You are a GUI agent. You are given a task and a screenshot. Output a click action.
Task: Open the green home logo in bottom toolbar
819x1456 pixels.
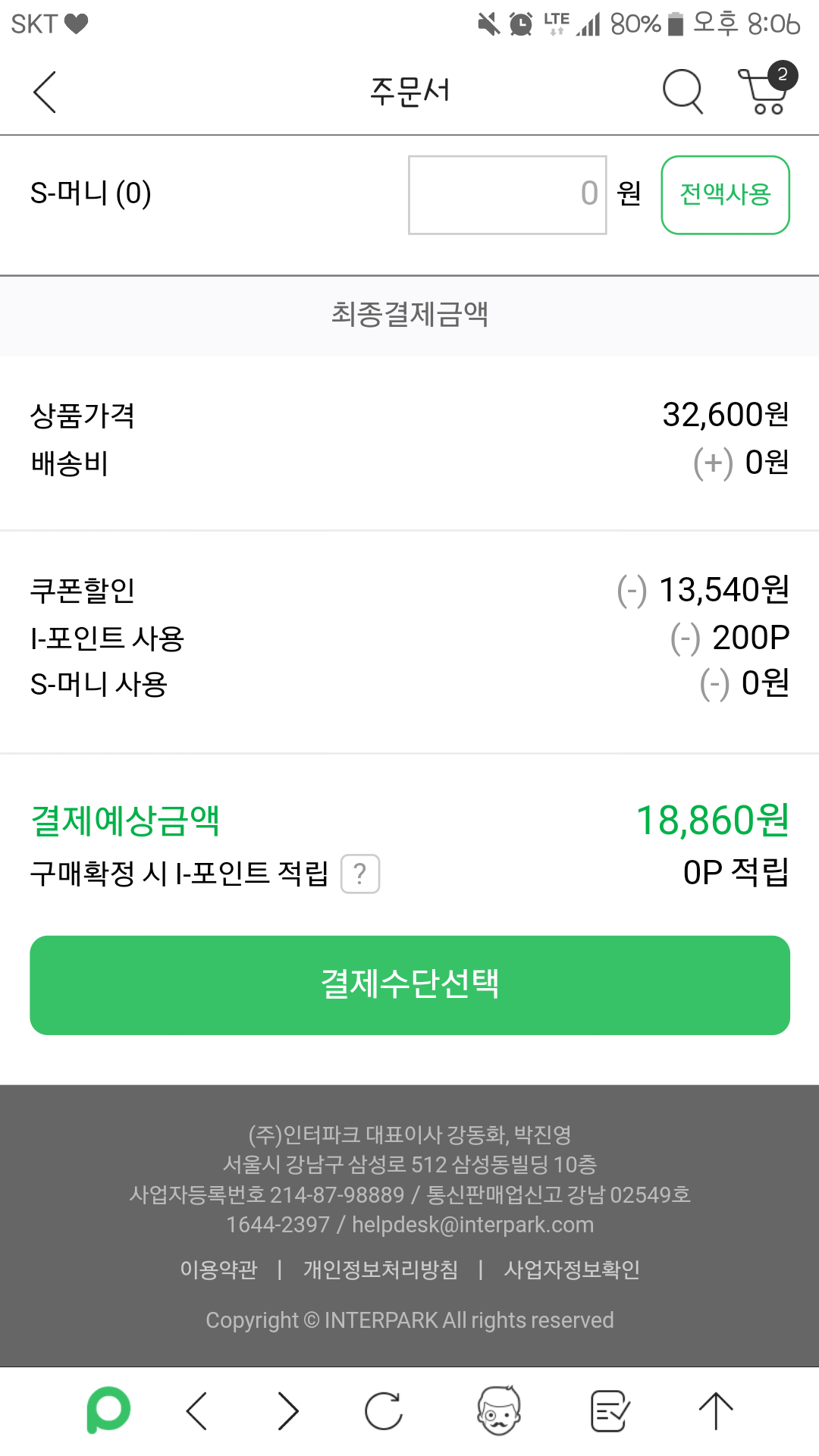108,1410
